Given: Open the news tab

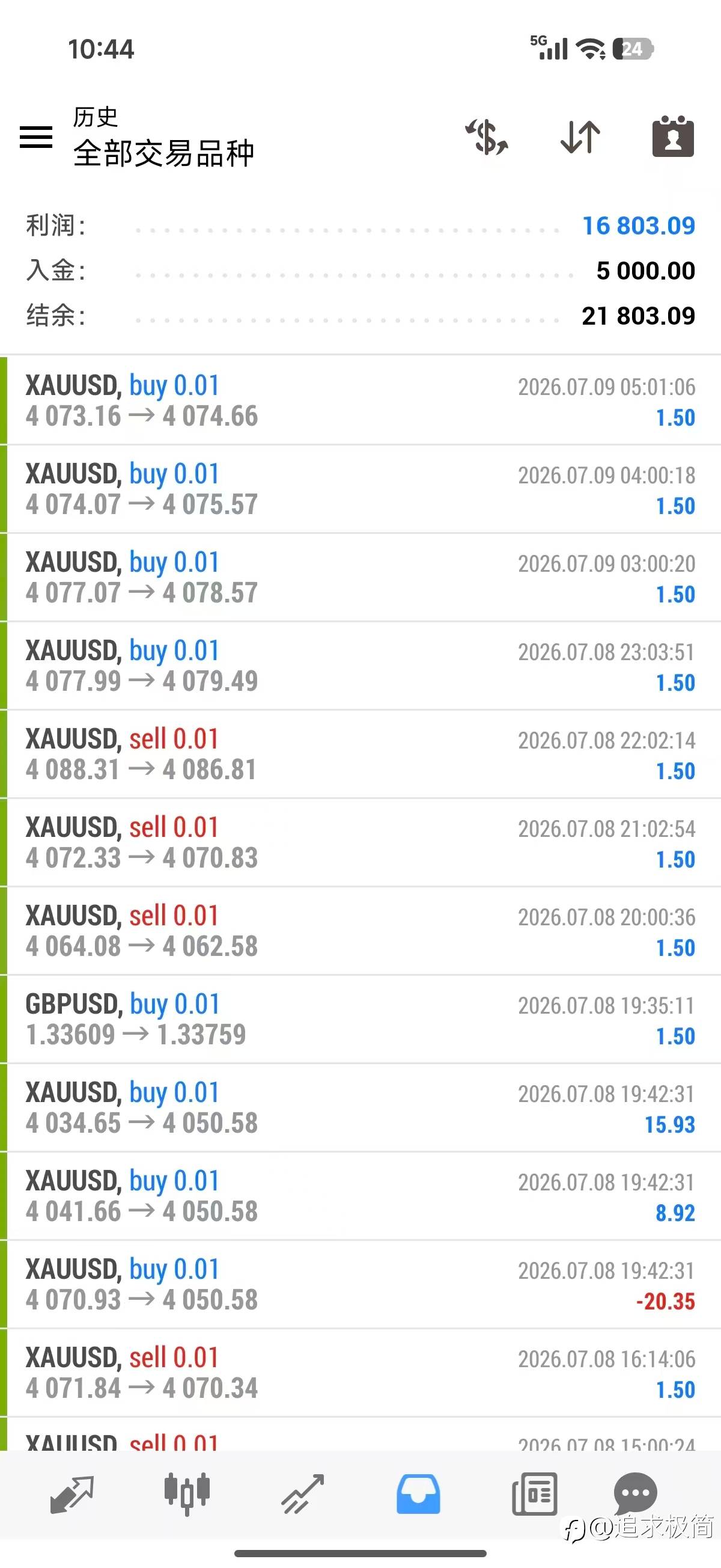Looking at the screenshot, I should [x=534, y=1494].
